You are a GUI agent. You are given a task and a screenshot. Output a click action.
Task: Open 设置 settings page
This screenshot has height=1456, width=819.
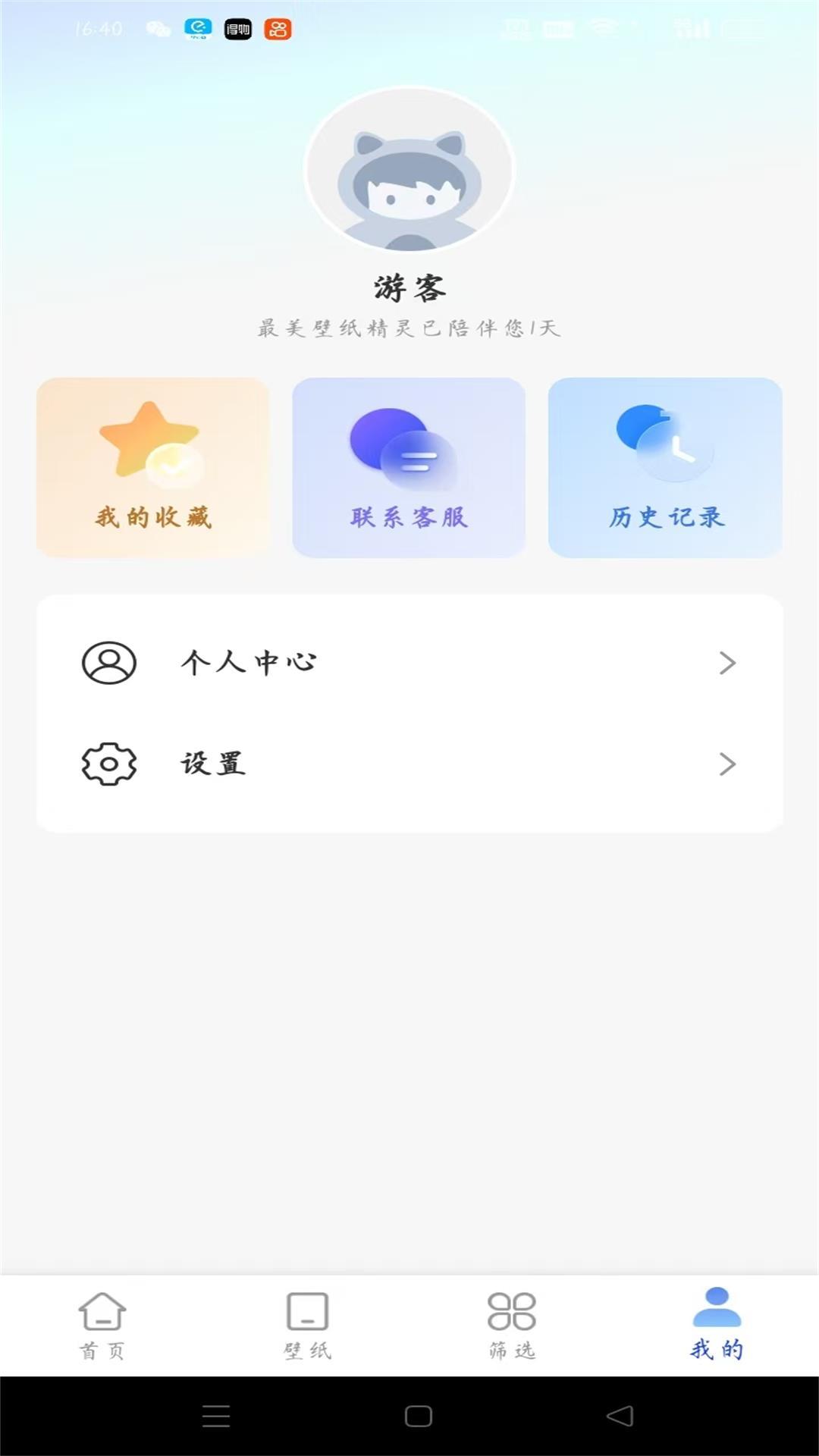[409, 764]
